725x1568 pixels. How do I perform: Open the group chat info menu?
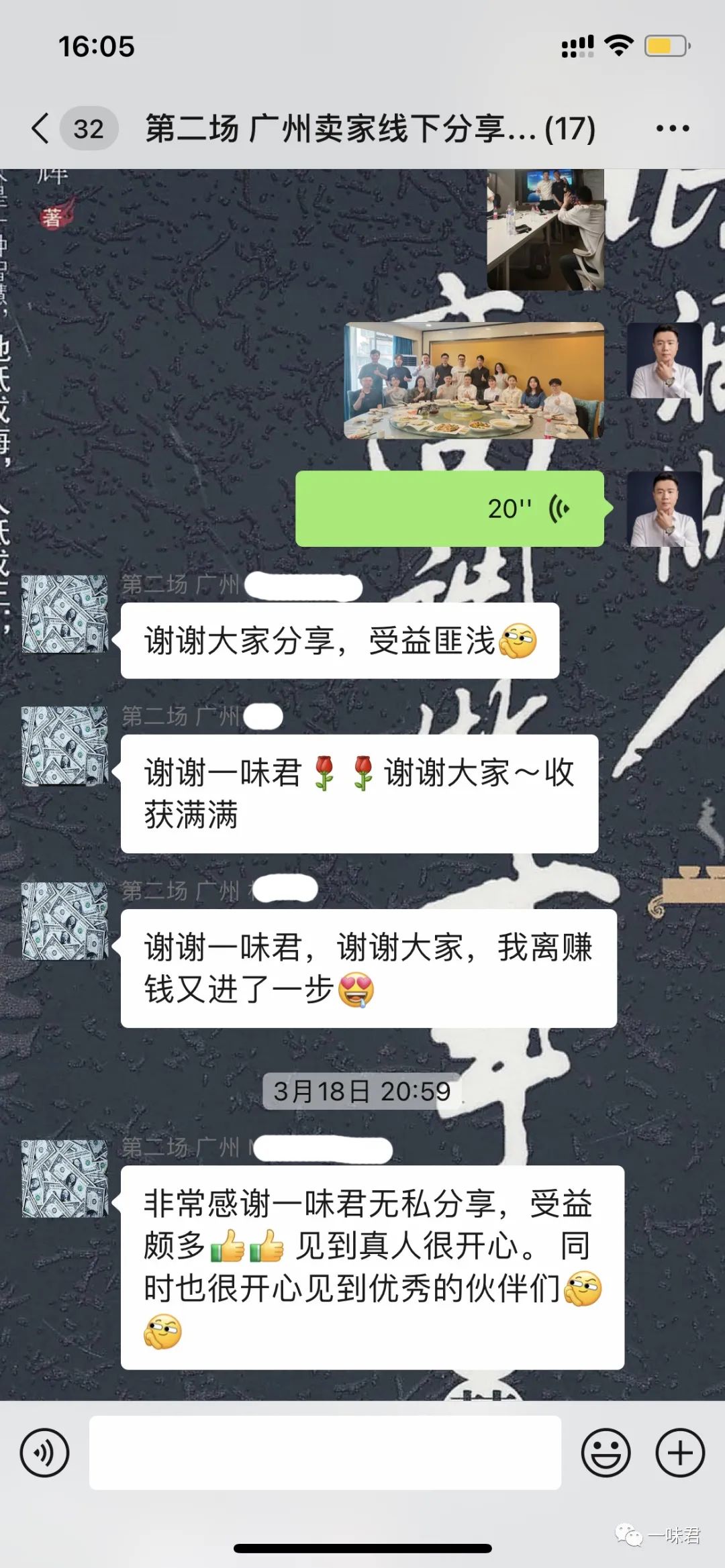[x=672, y=128]
